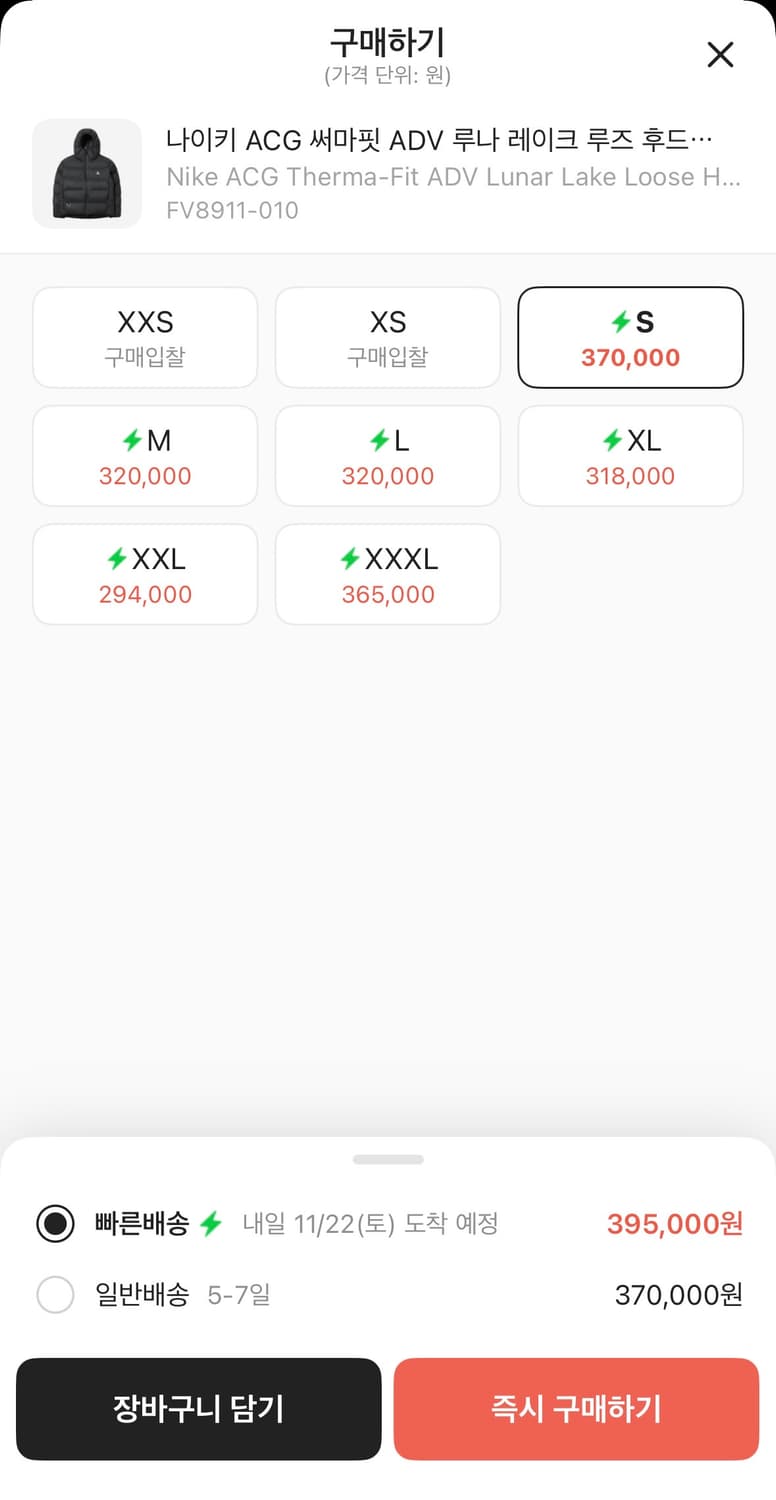Viewport: 776px width, 1500px height.
Task: Tap the delivery sheet drag handle
Action: 388,1160
